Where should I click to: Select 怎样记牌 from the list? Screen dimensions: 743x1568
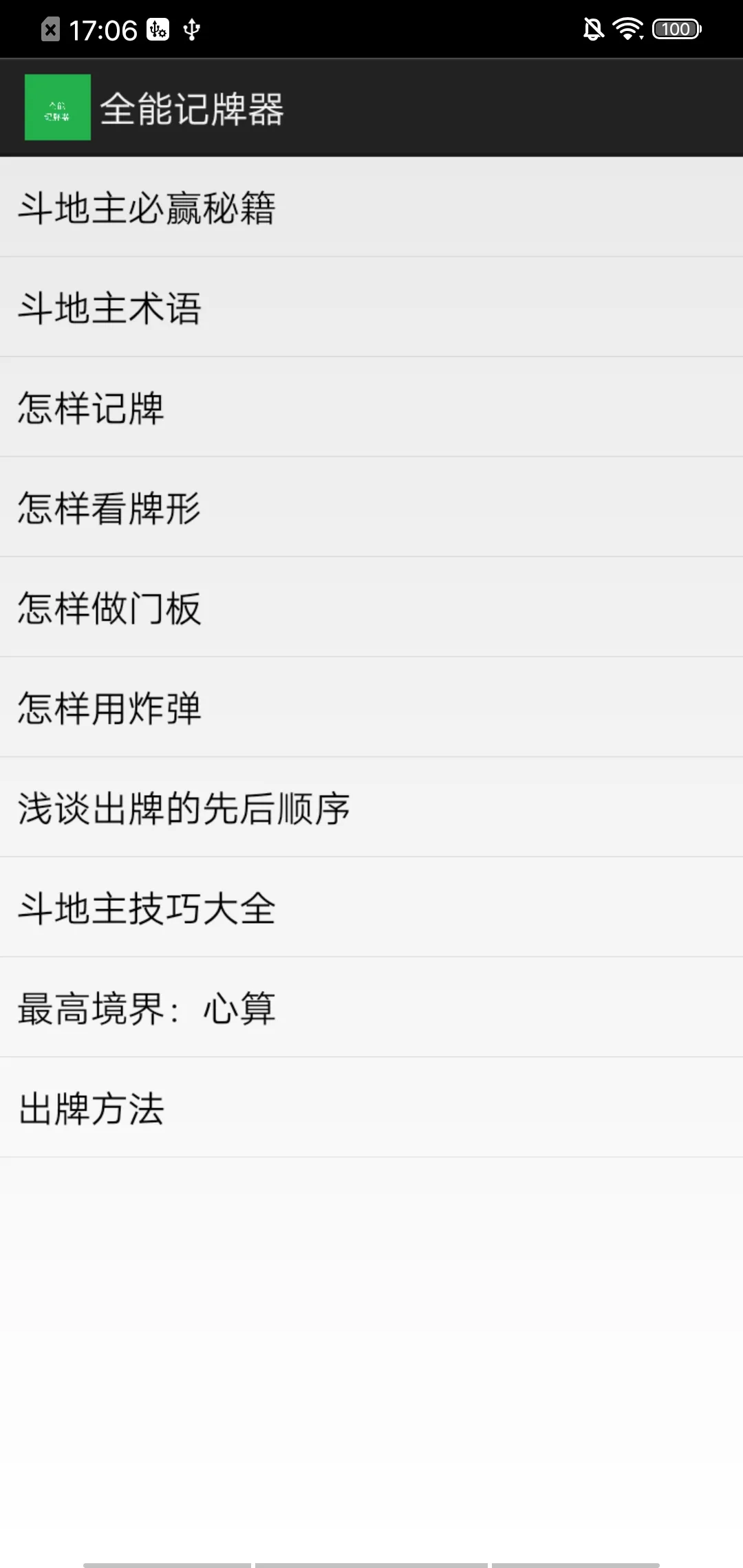(371, 407)
